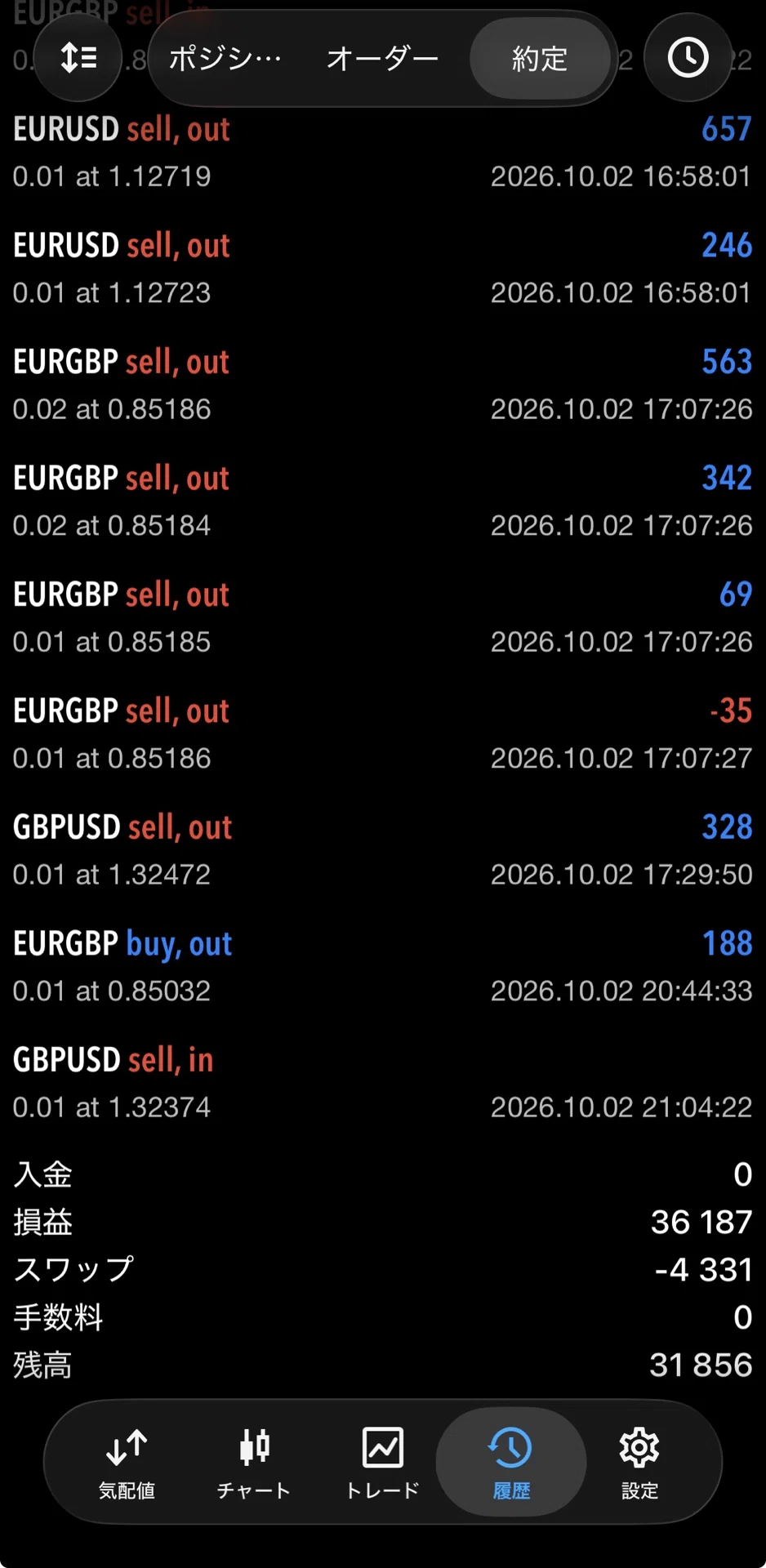Viewport: 766px width, 1568px height.
Task: Open the EURGBP deal with profit 69
Action: click(383, 617)
